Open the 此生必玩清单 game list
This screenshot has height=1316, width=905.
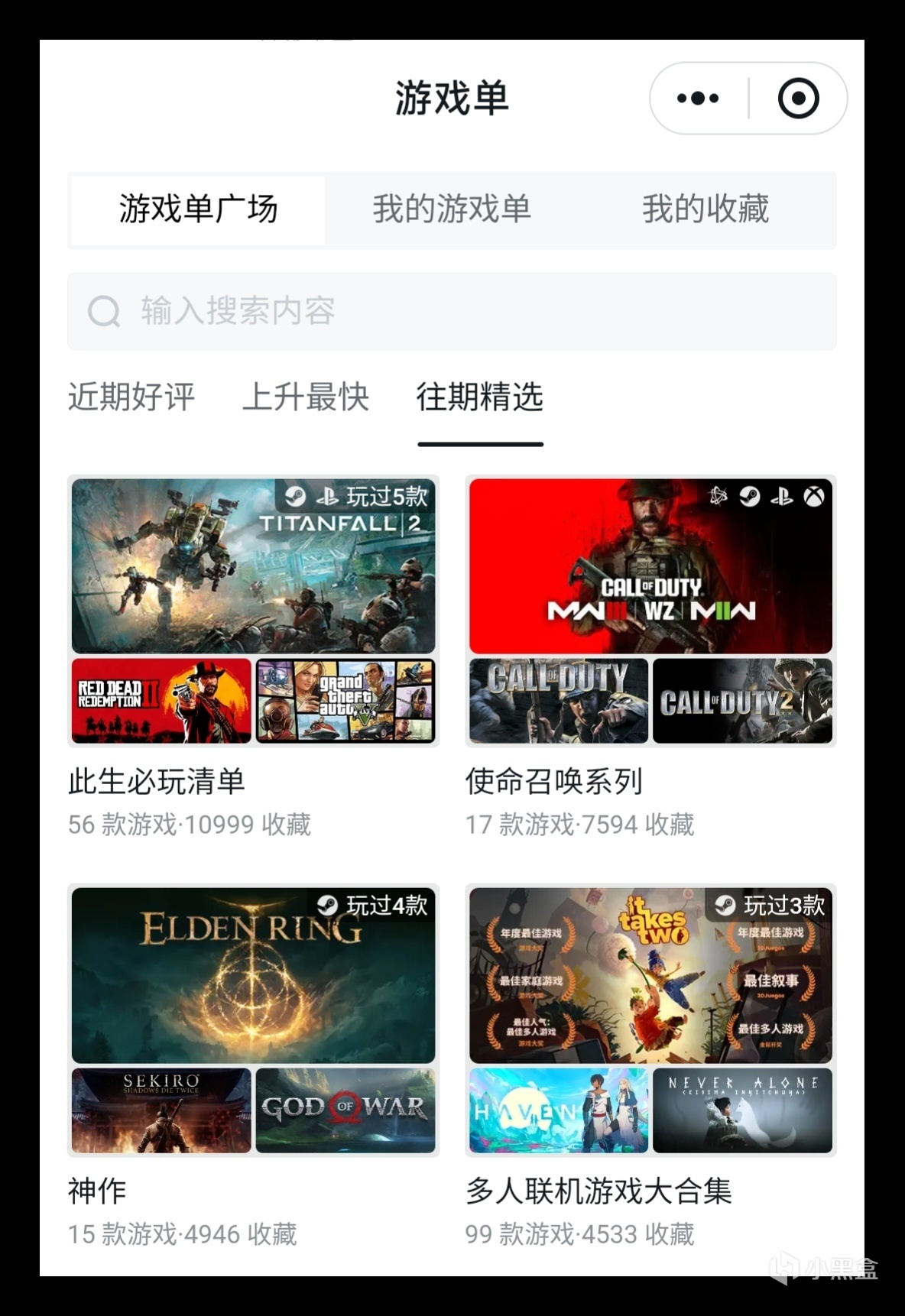253,611
